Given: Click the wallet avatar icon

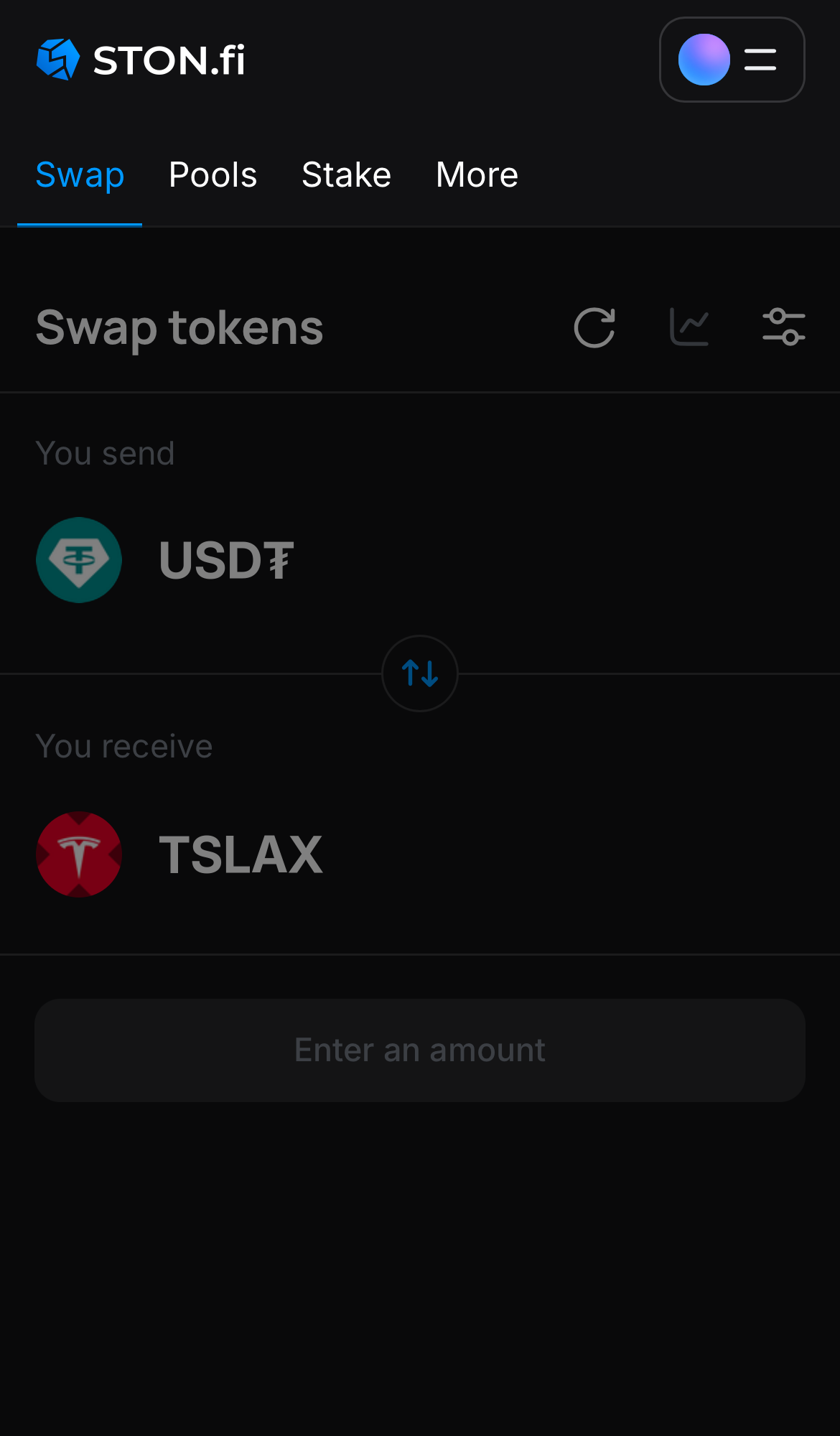Looking at the screenshot, I should click(704, 60).
